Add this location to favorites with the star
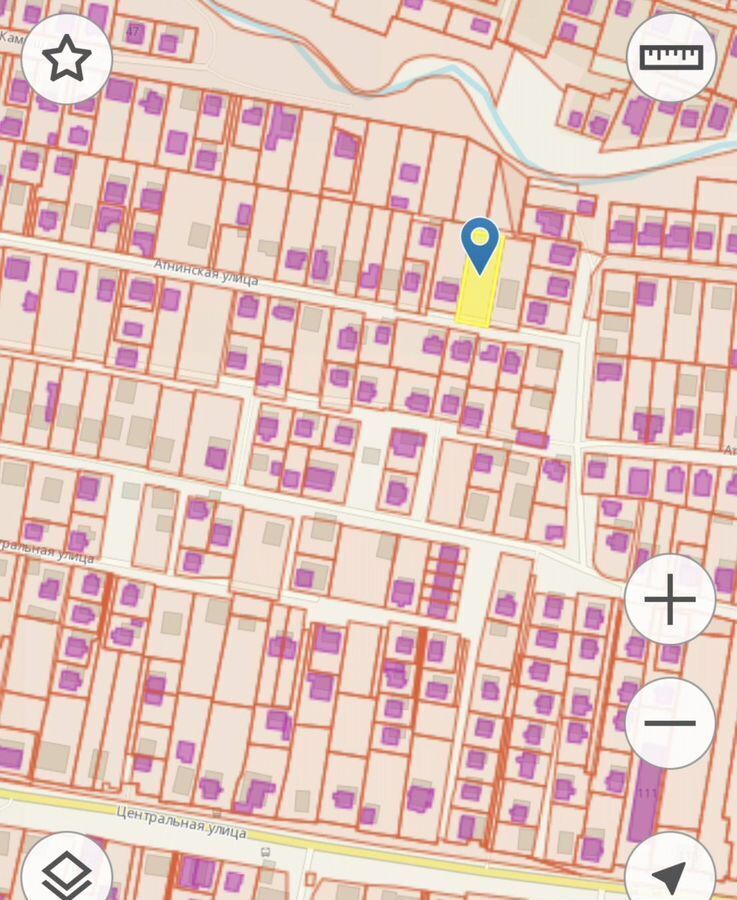Screen dimensions: 737x900 [x=66, y=59]
